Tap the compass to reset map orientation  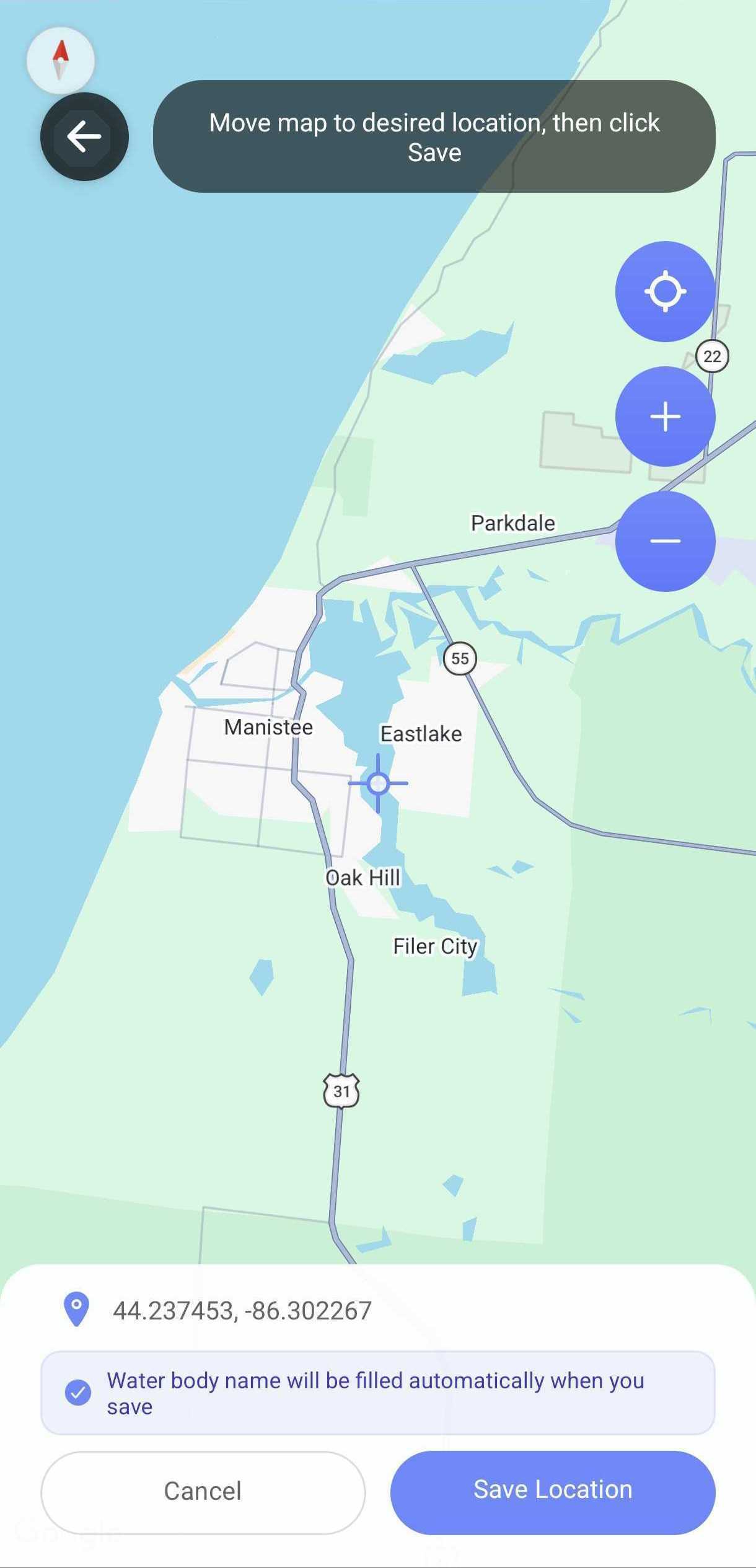point(60,59)
